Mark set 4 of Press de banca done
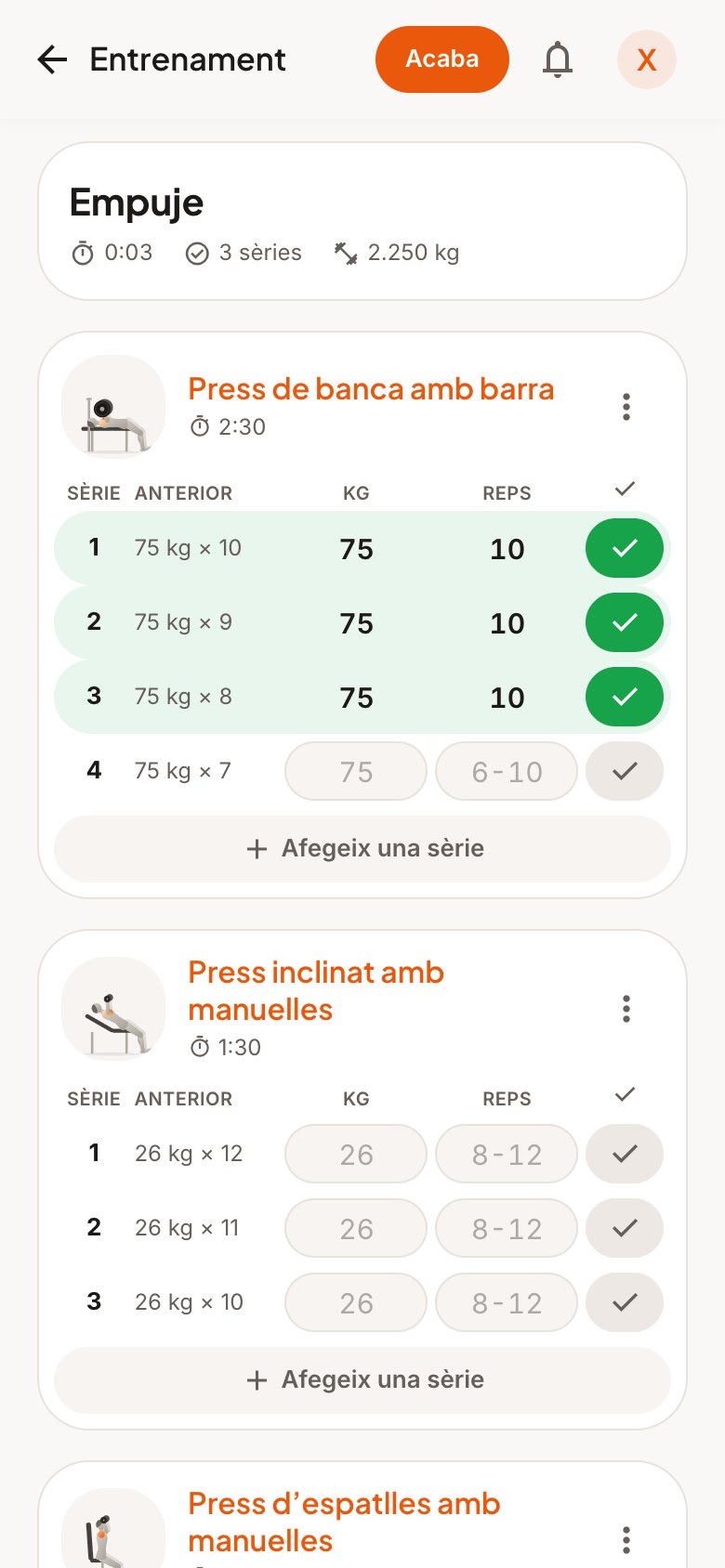This screenshot has height=1568, width=725. [625, 771]
